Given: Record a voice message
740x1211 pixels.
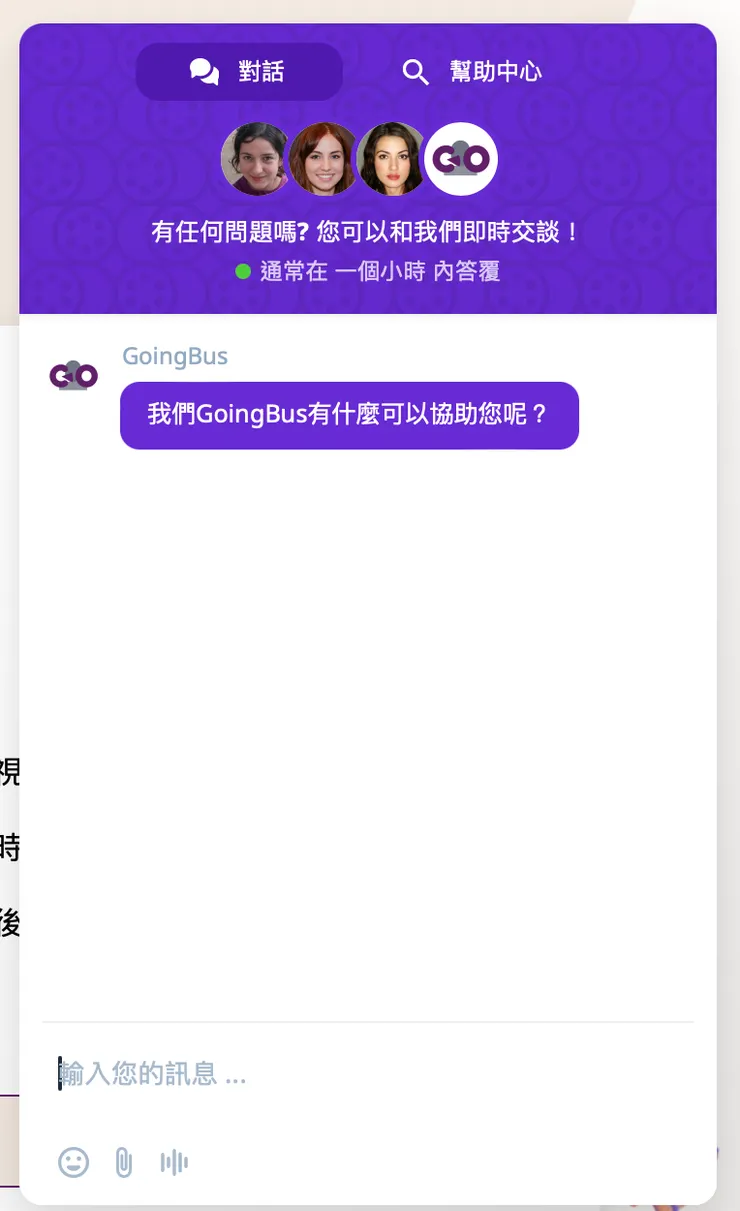Looking at the screenshot, I should pyautogui.click(x=174, y=1162).
